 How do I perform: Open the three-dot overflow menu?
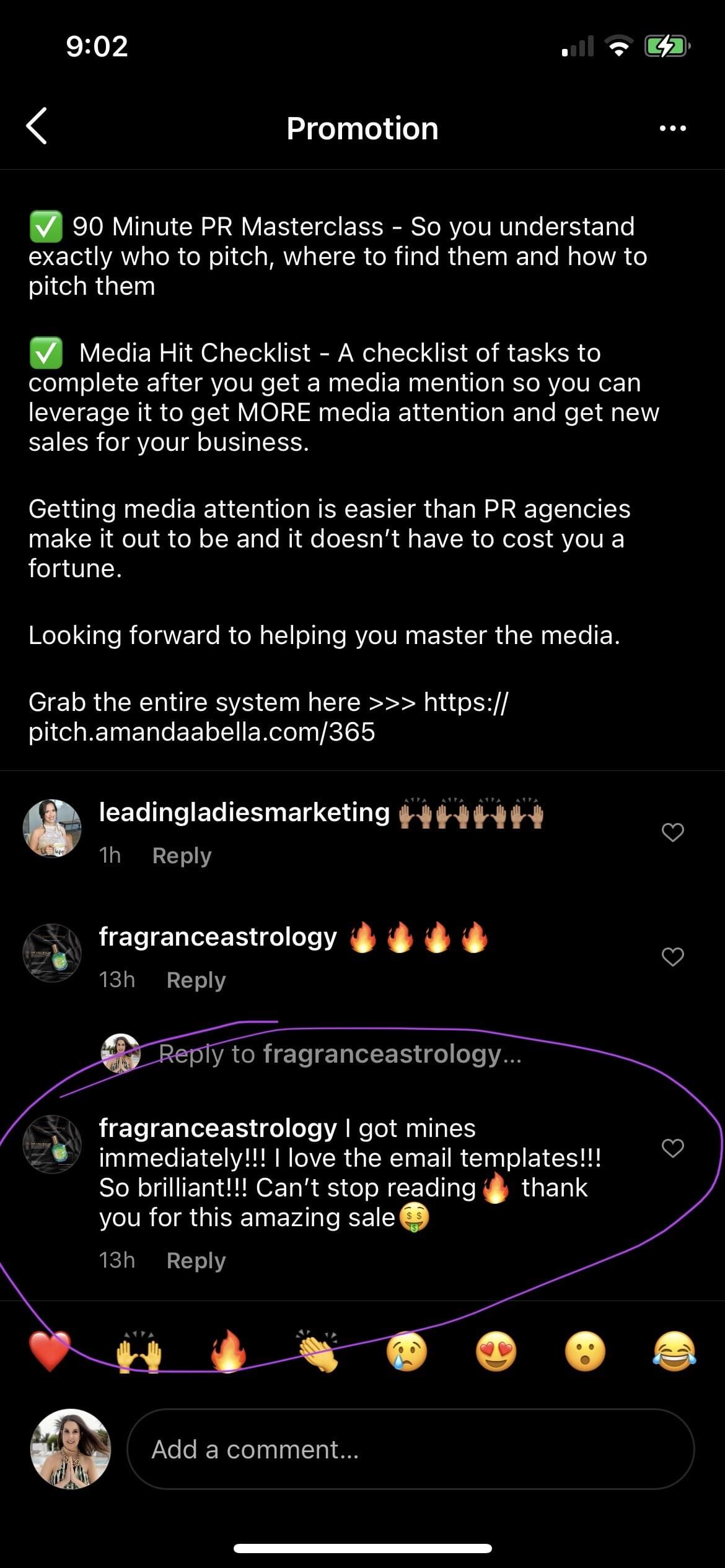pos(672,128)
